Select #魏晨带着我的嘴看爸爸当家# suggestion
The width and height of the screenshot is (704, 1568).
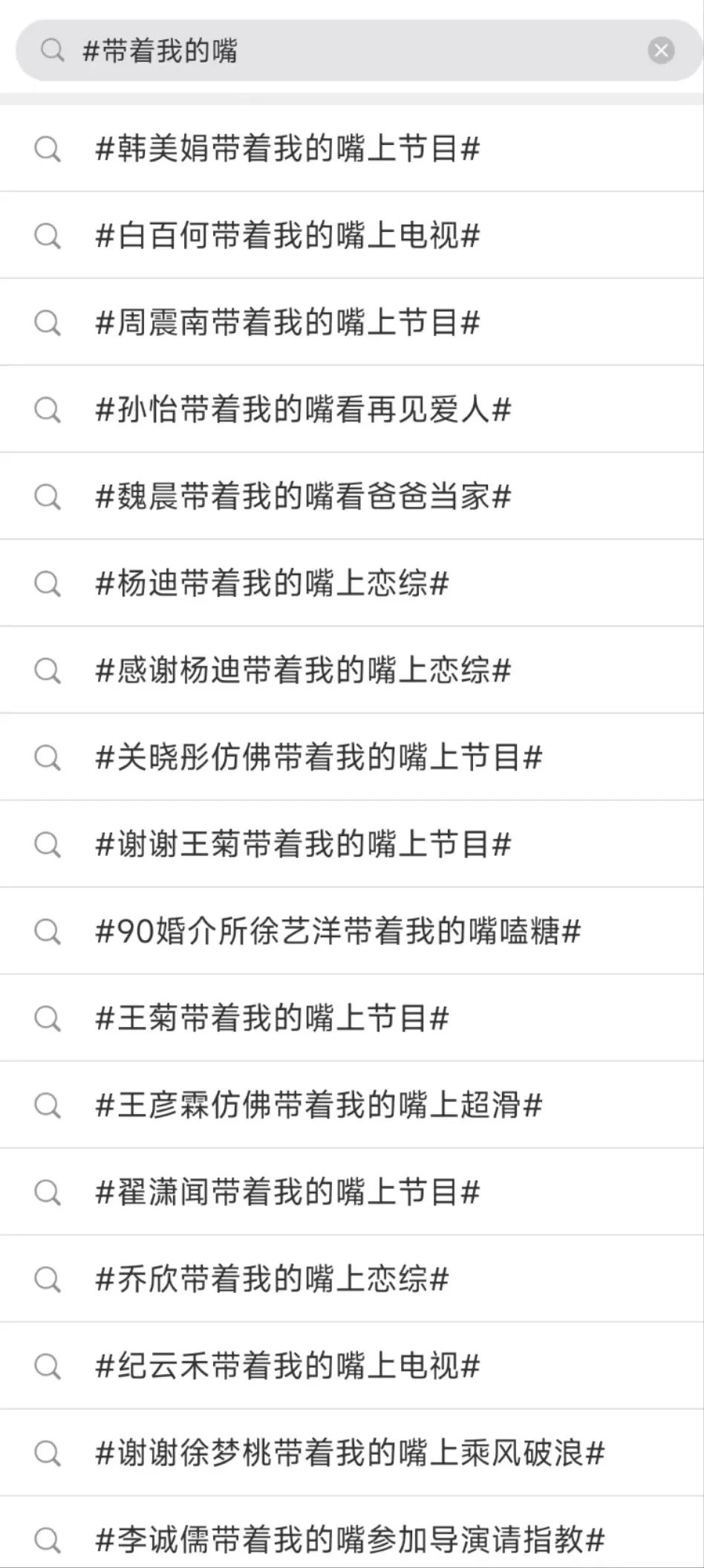point(304,496)
